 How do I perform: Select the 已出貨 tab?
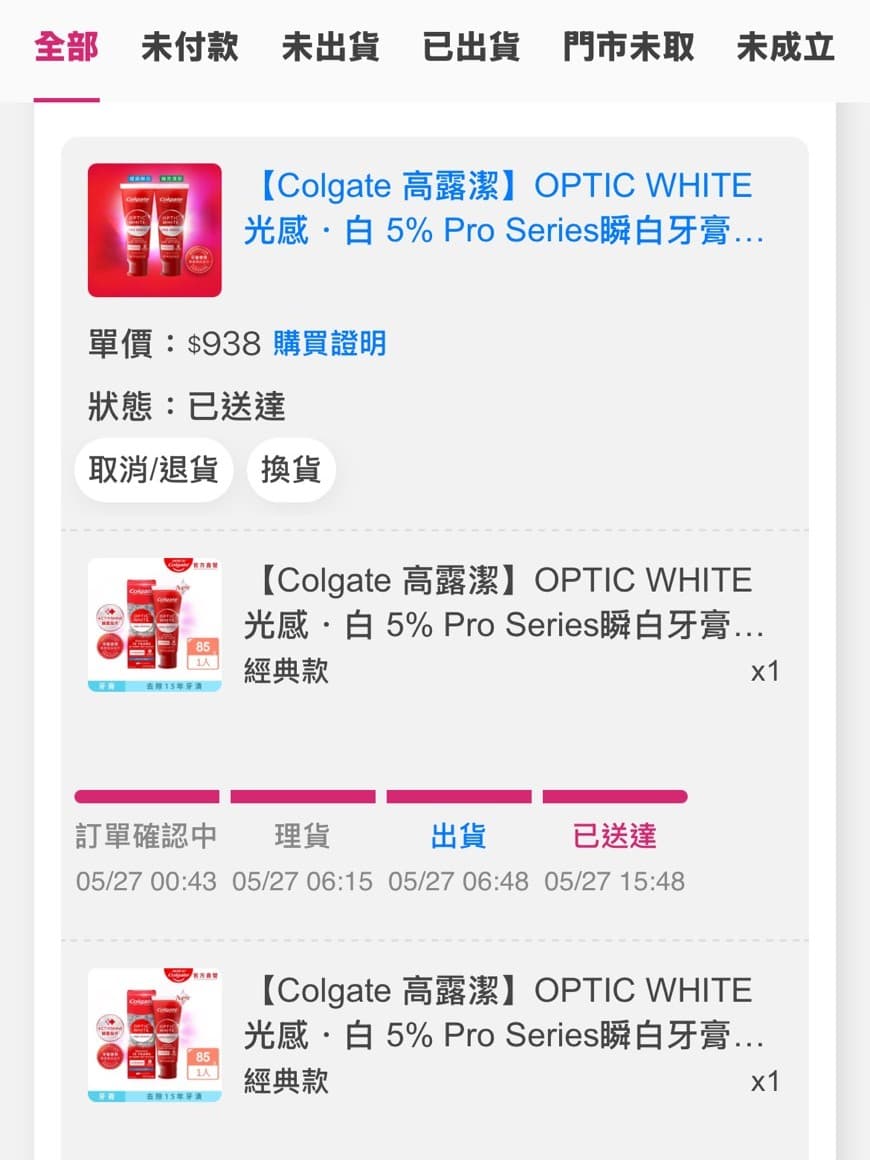tap(471, 47)
